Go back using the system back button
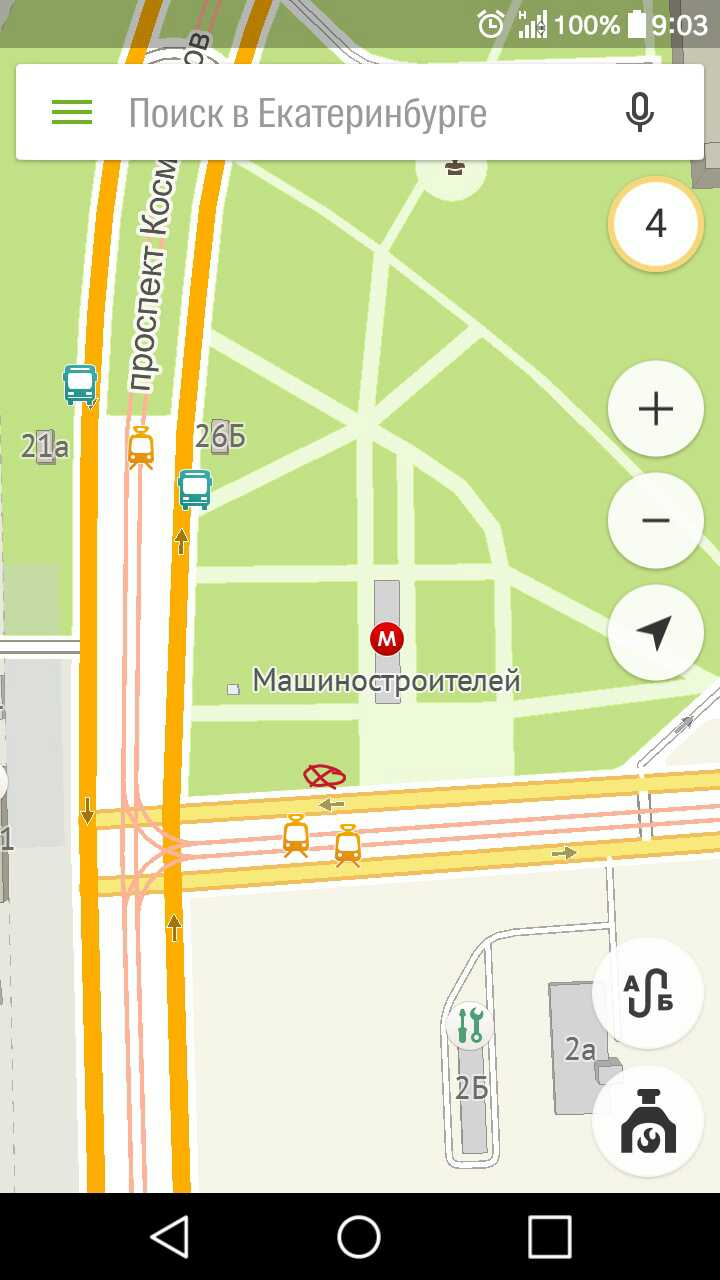Image resolution: width=720 pixels, height=1280 pixels. click(x=170, y=1236)
